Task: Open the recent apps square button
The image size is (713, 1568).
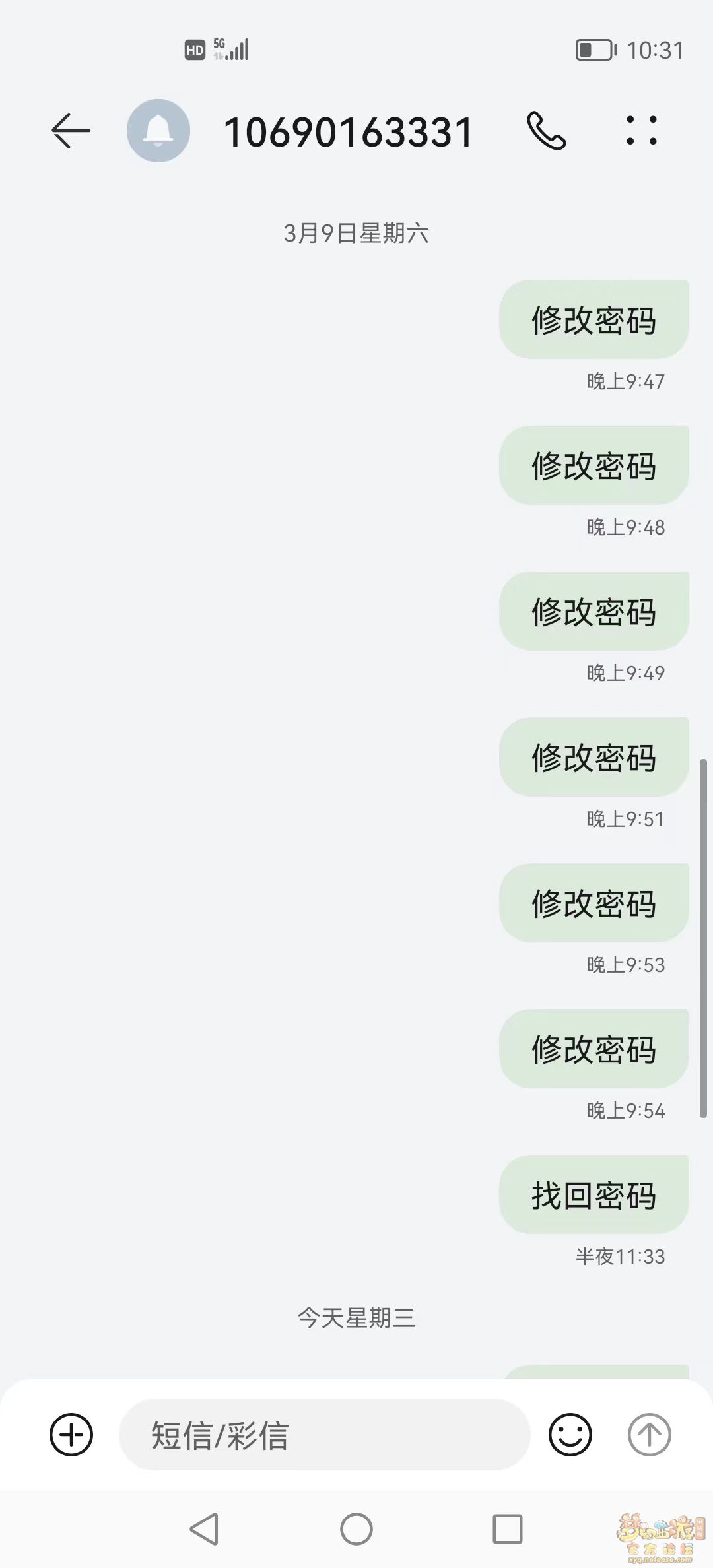Action: point(508,1529)
